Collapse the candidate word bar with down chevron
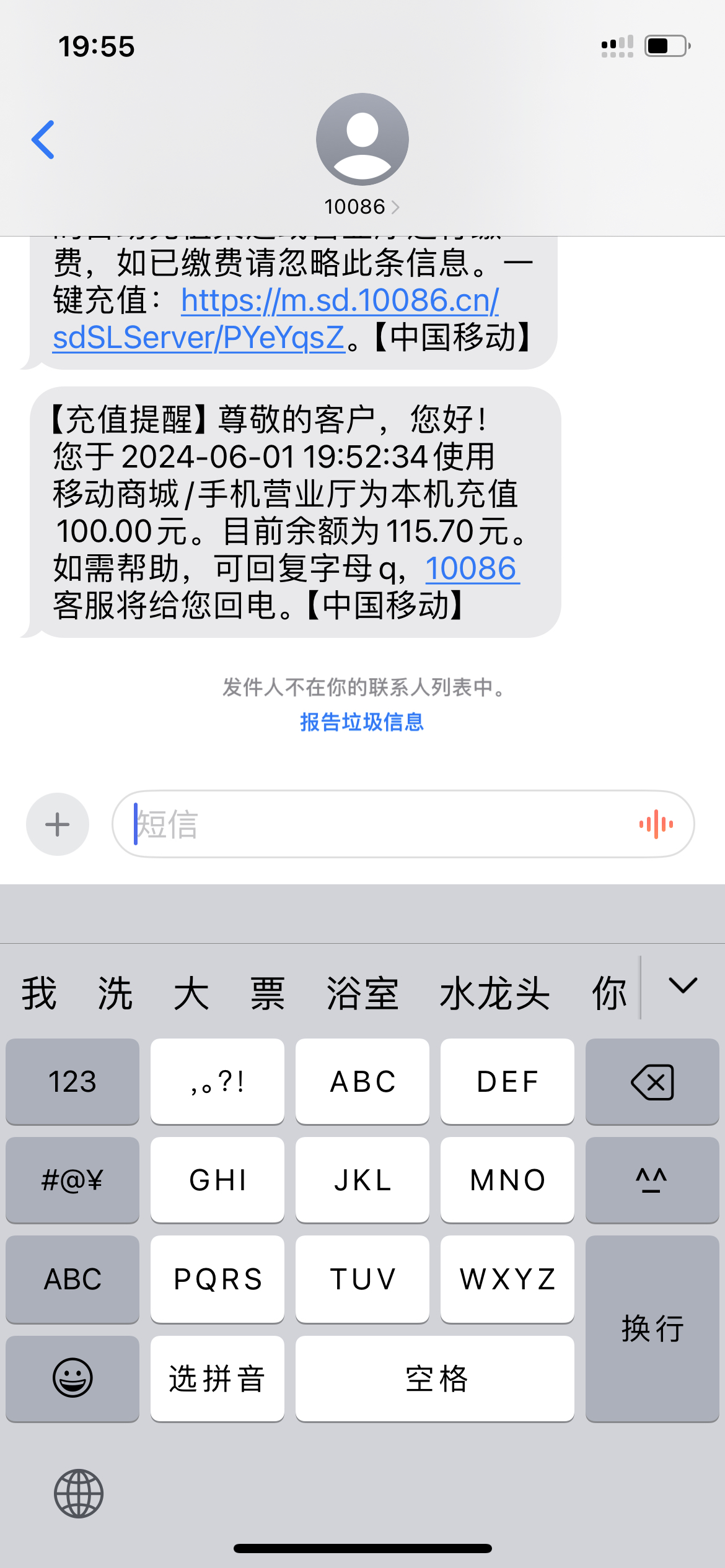The image size is (725, 1568). pos(682,990)
